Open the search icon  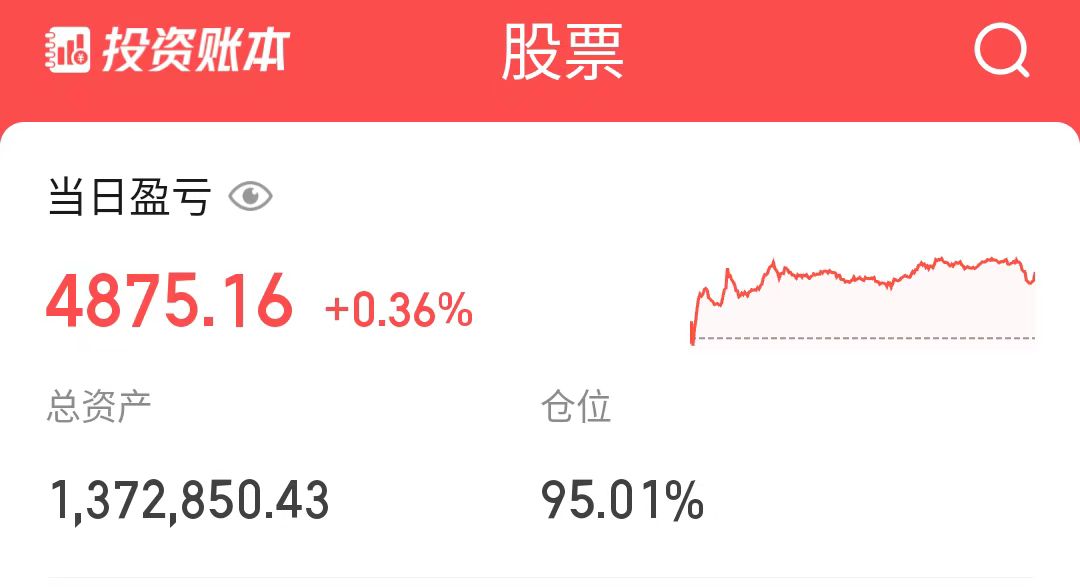pyautogui.click(x=1001, y=50)
